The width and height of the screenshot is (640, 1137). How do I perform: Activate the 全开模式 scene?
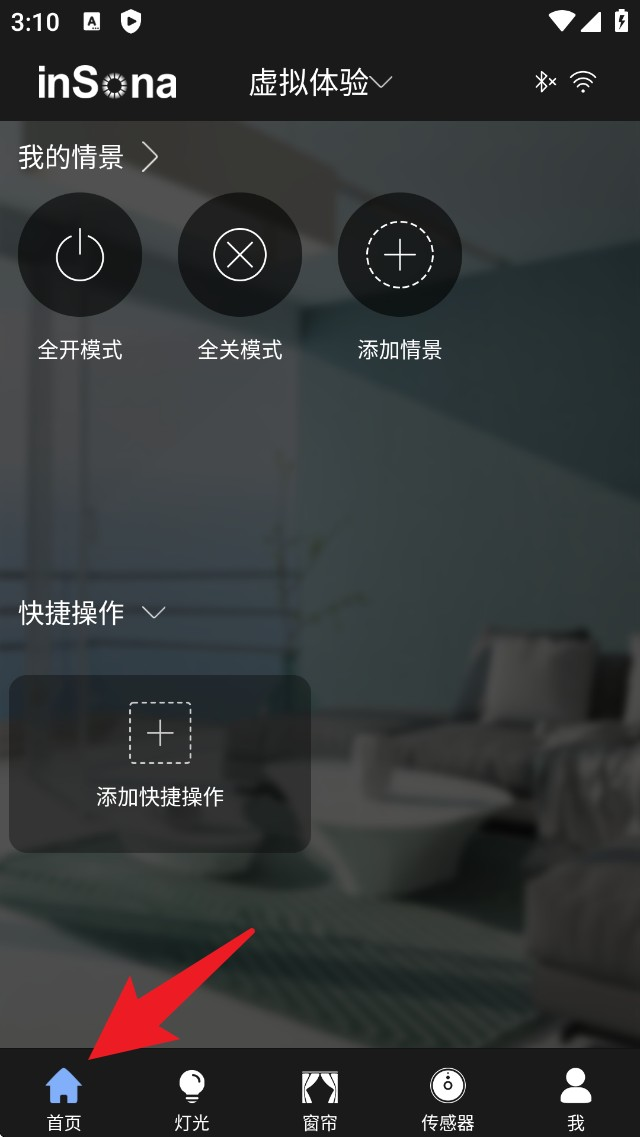[x=80, y=255]
